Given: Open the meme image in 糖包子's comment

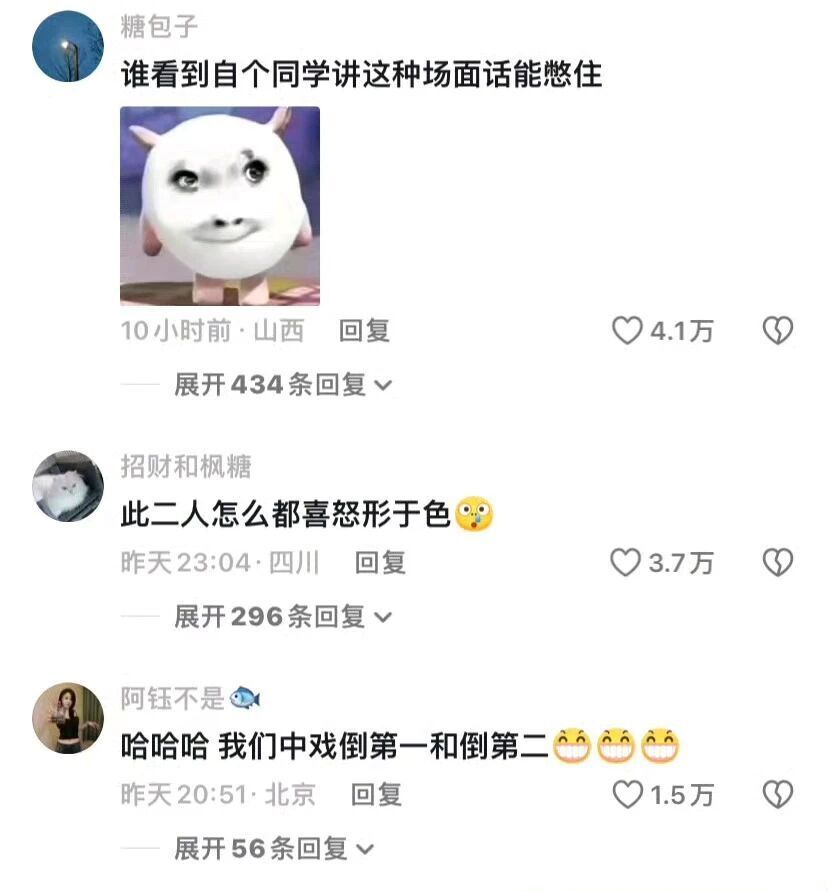Looking at the screenshot, I should click(x=220, y=206).
